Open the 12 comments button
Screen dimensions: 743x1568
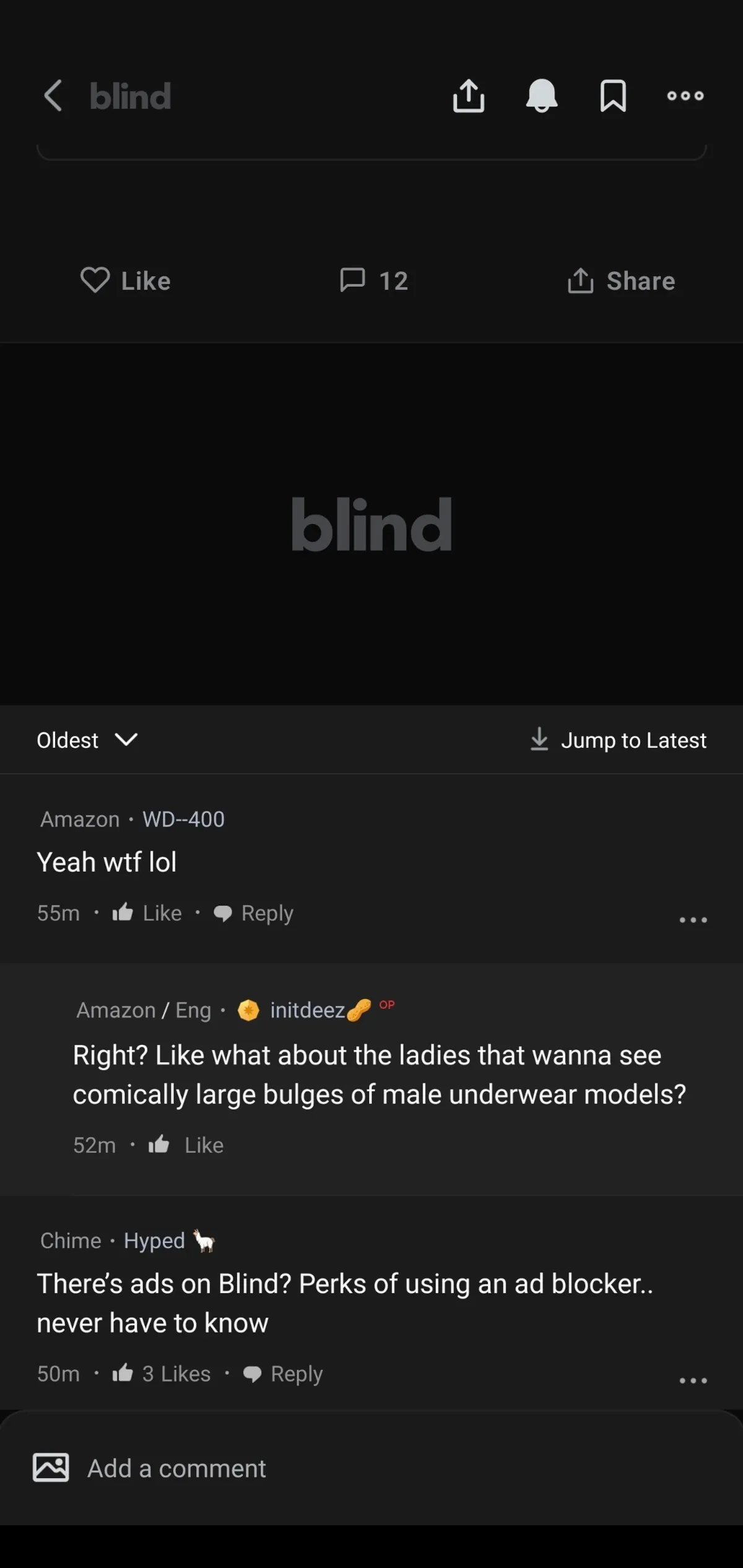[x=374, y=281]
